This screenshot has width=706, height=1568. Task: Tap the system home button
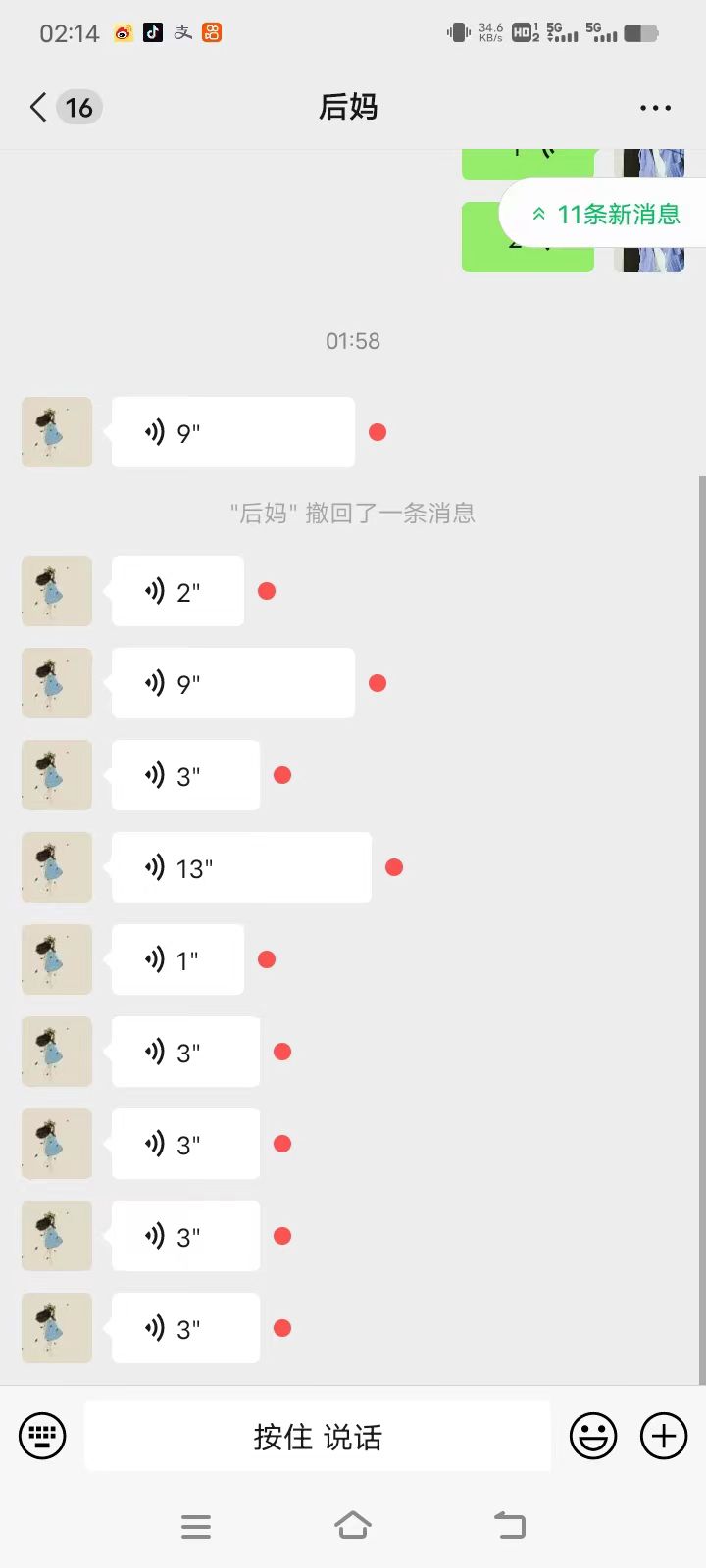coord(353,1525)
